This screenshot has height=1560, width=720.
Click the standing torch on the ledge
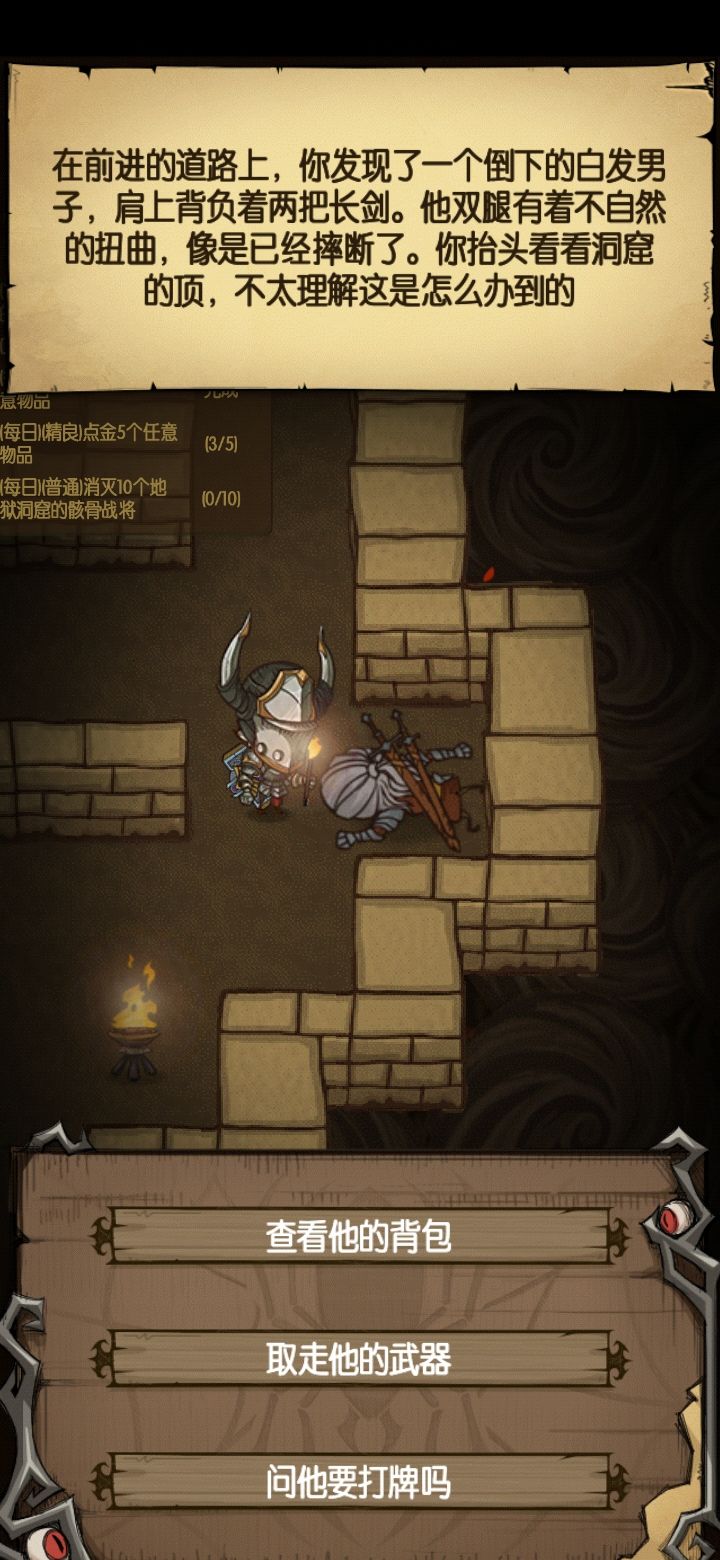pos(135,1020)
